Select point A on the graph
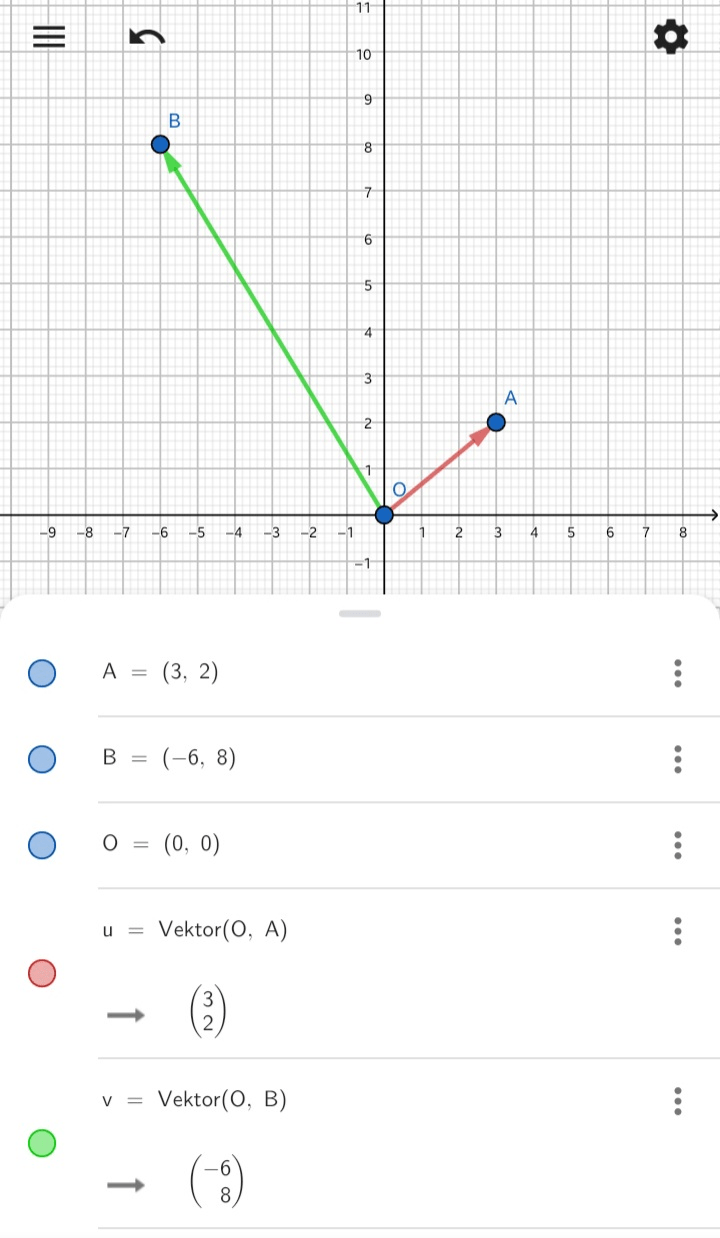The width and height of the screenshot is (720, 1238). coord(496,422)
